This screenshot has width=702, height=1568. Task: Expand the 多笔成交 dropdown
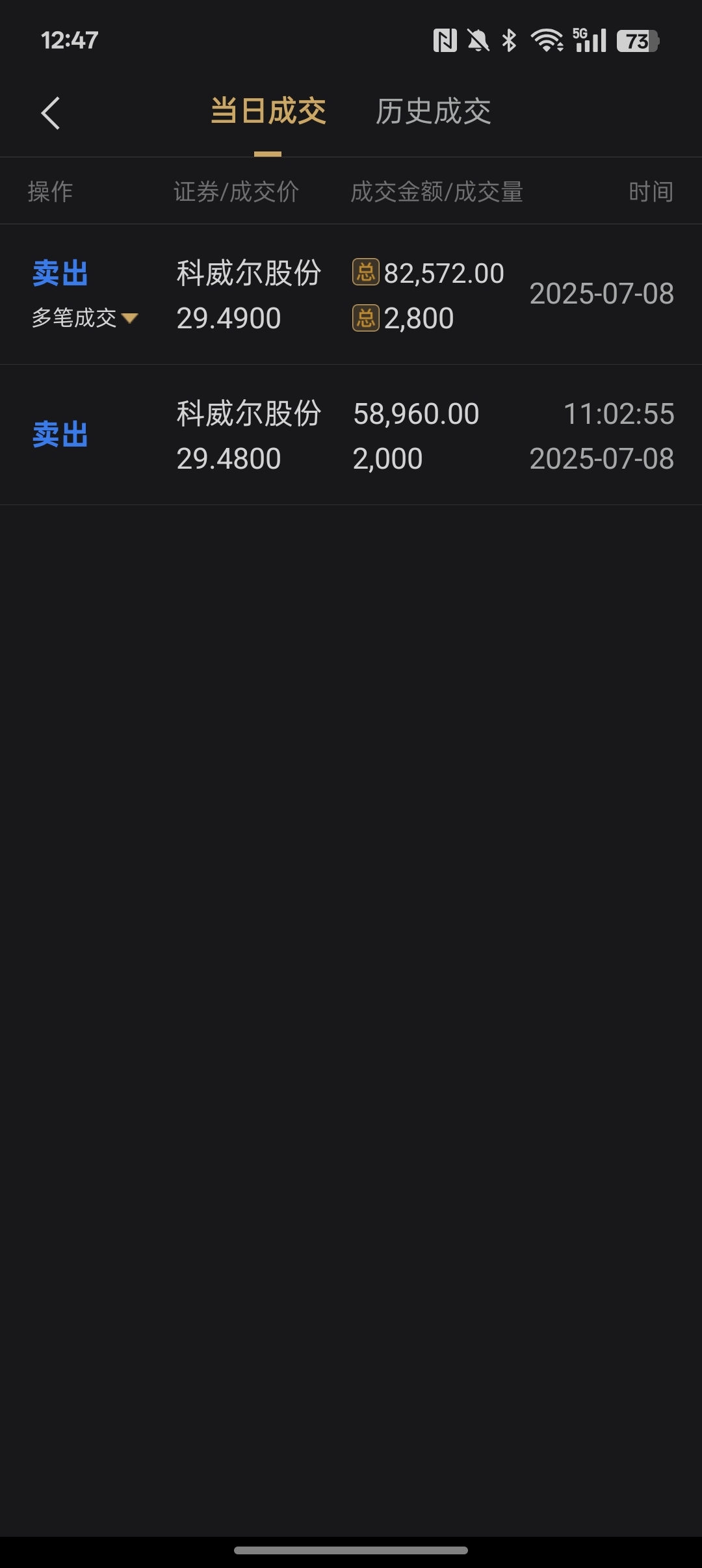pos(85,318)
